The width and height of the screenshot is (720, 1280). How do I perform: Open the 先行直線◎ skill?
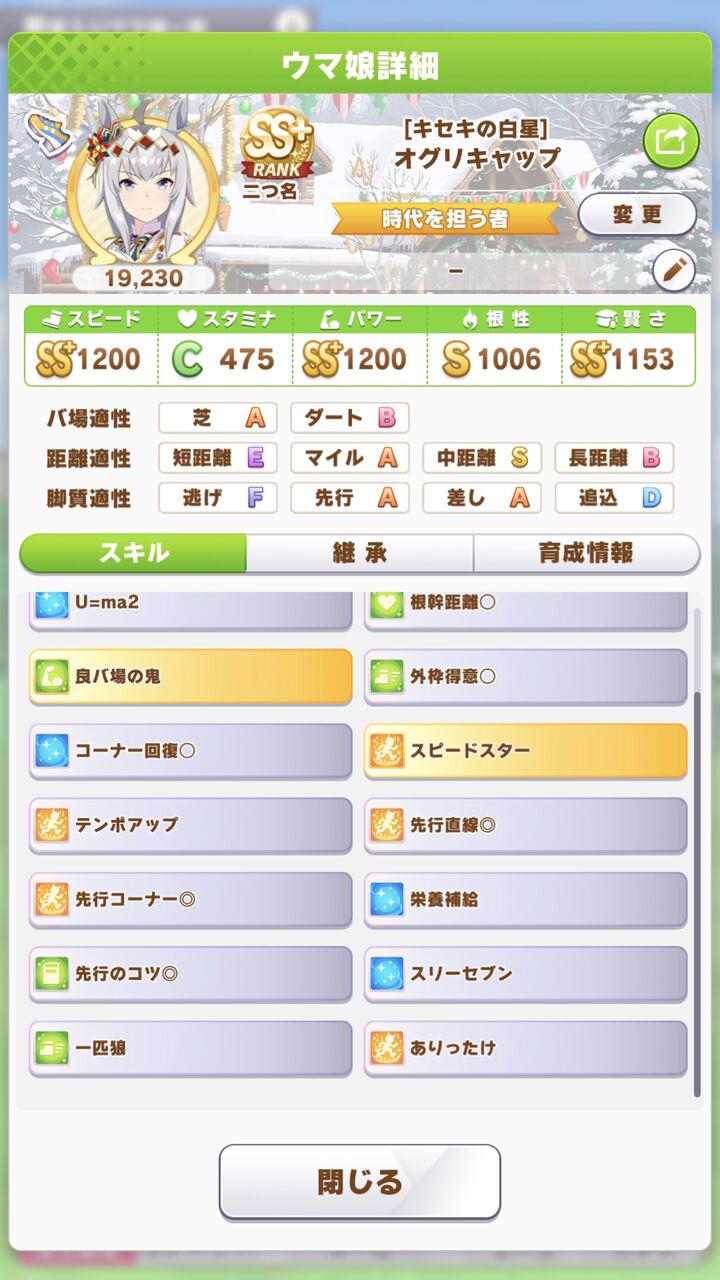tap(526, 825)
